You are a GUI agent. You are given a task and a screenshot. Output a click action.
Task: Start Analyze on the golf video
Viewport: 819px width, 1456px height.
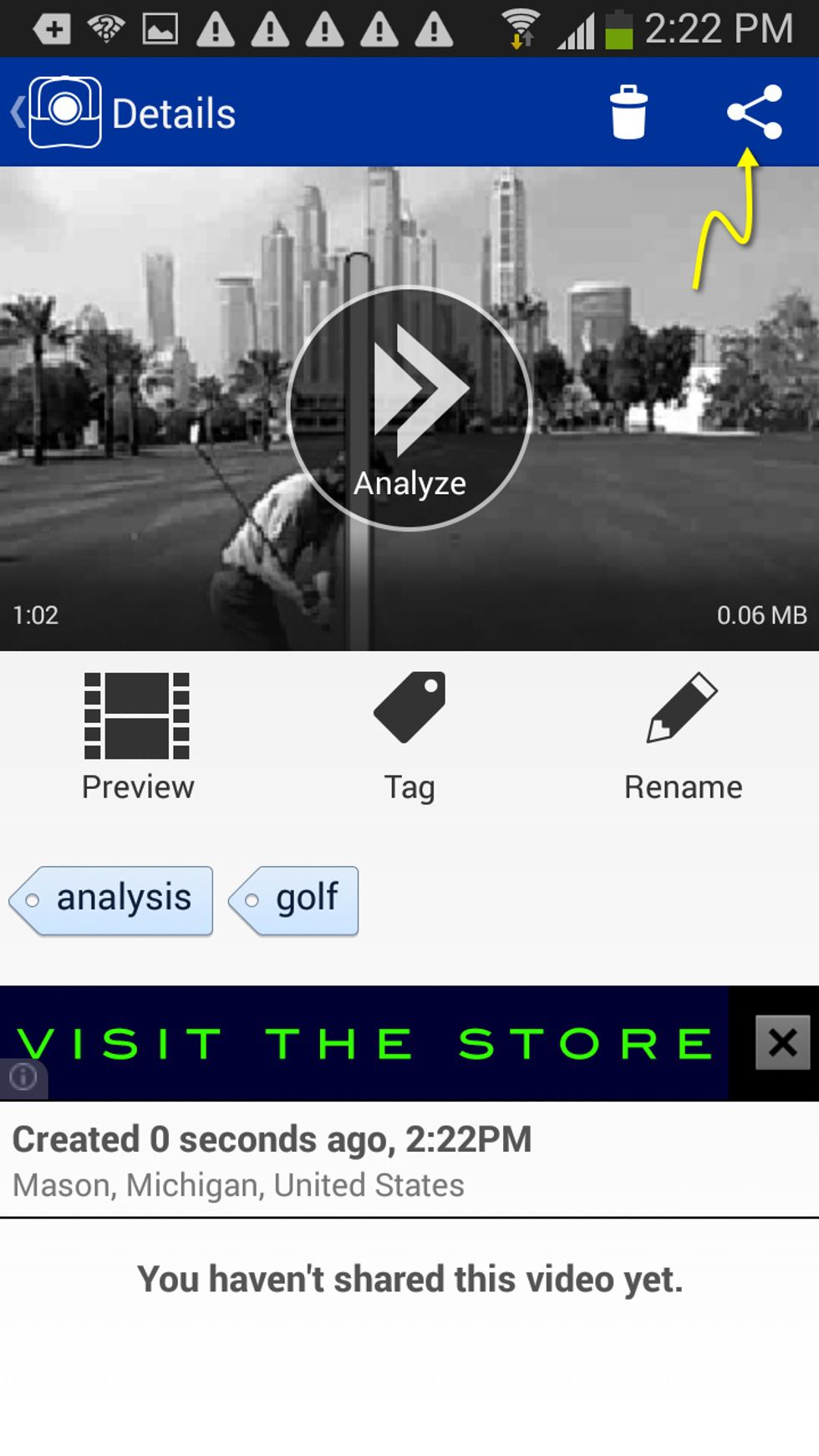(409, 408)
